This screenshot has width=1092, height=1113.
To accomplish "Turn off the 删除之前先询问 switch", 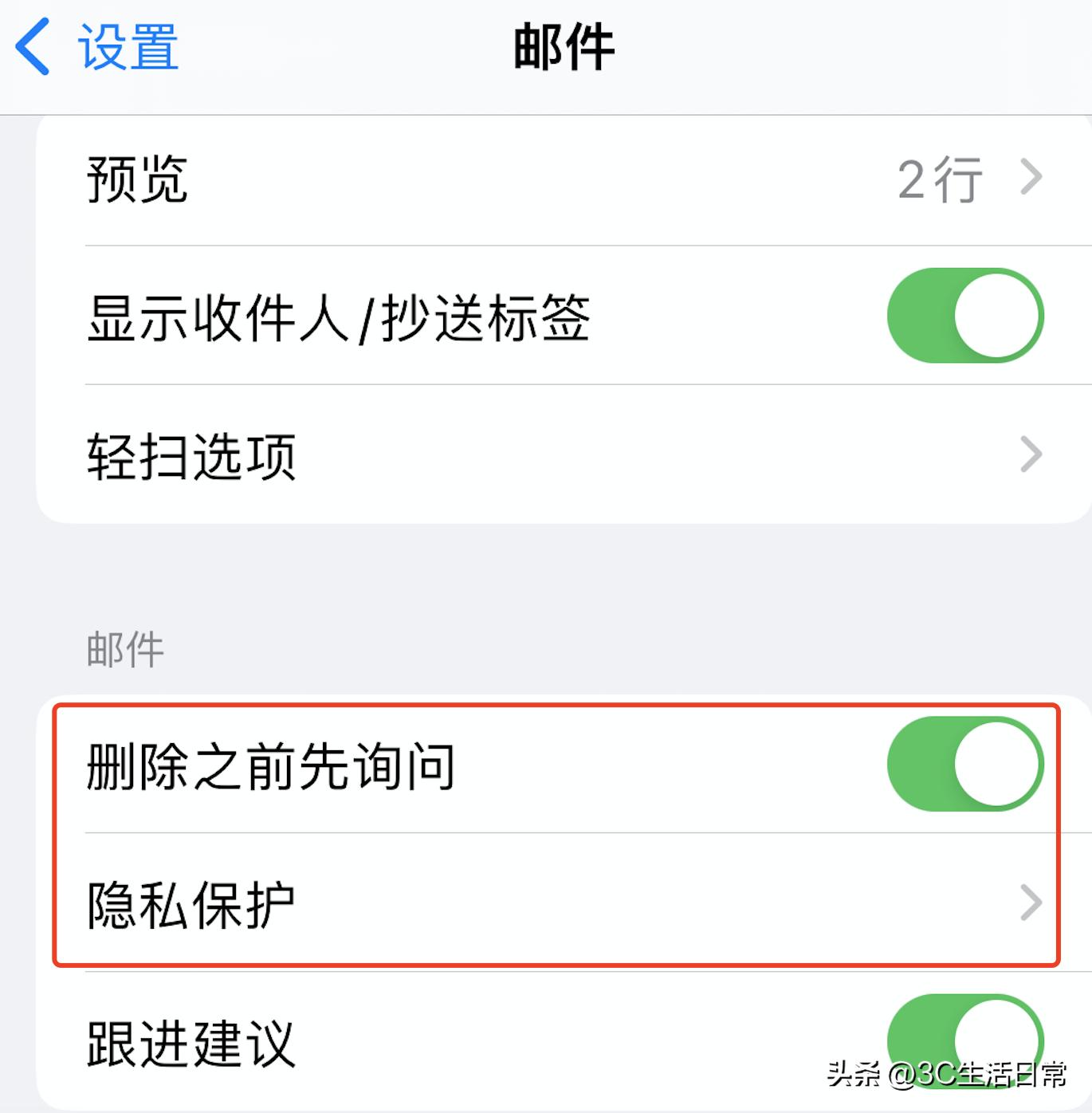I will [x=964, y=763].
